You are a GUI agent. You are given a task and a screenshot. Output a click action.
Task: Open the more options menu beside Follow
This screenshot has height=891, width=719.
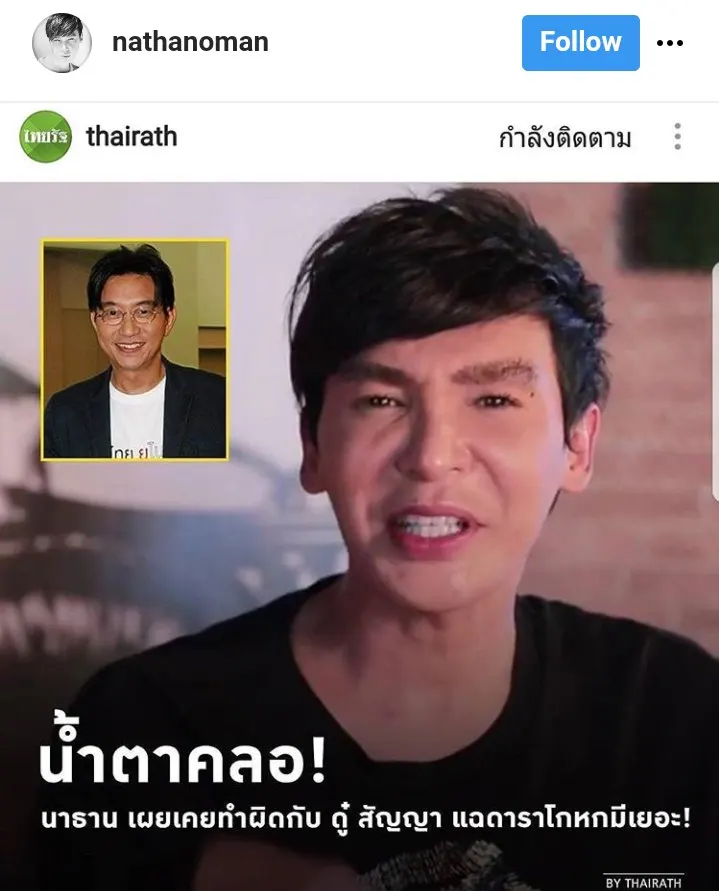tap(669, 43)
